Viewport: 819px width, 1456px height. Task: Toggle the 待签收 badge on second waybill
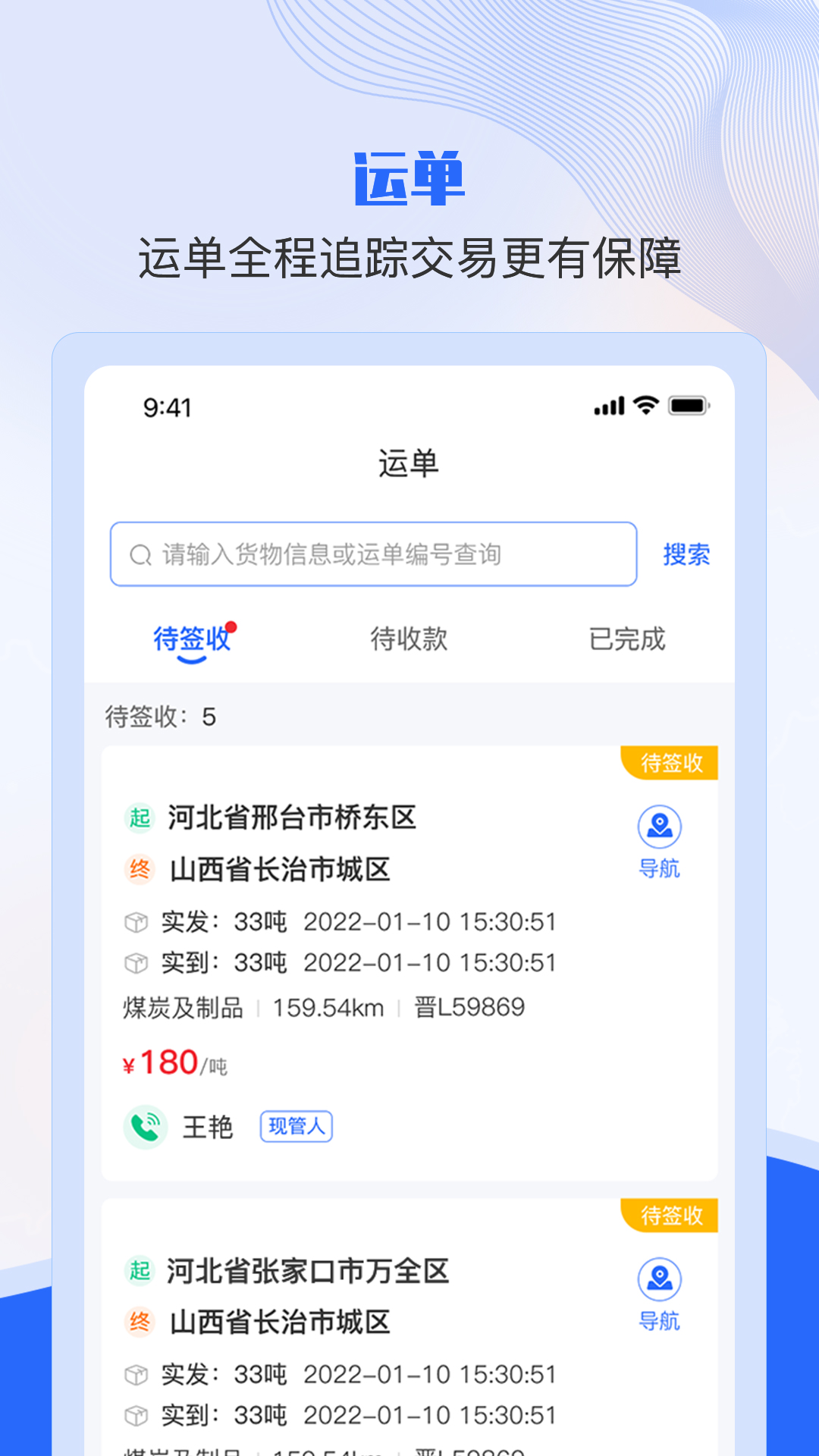(x=670, y=1215)
